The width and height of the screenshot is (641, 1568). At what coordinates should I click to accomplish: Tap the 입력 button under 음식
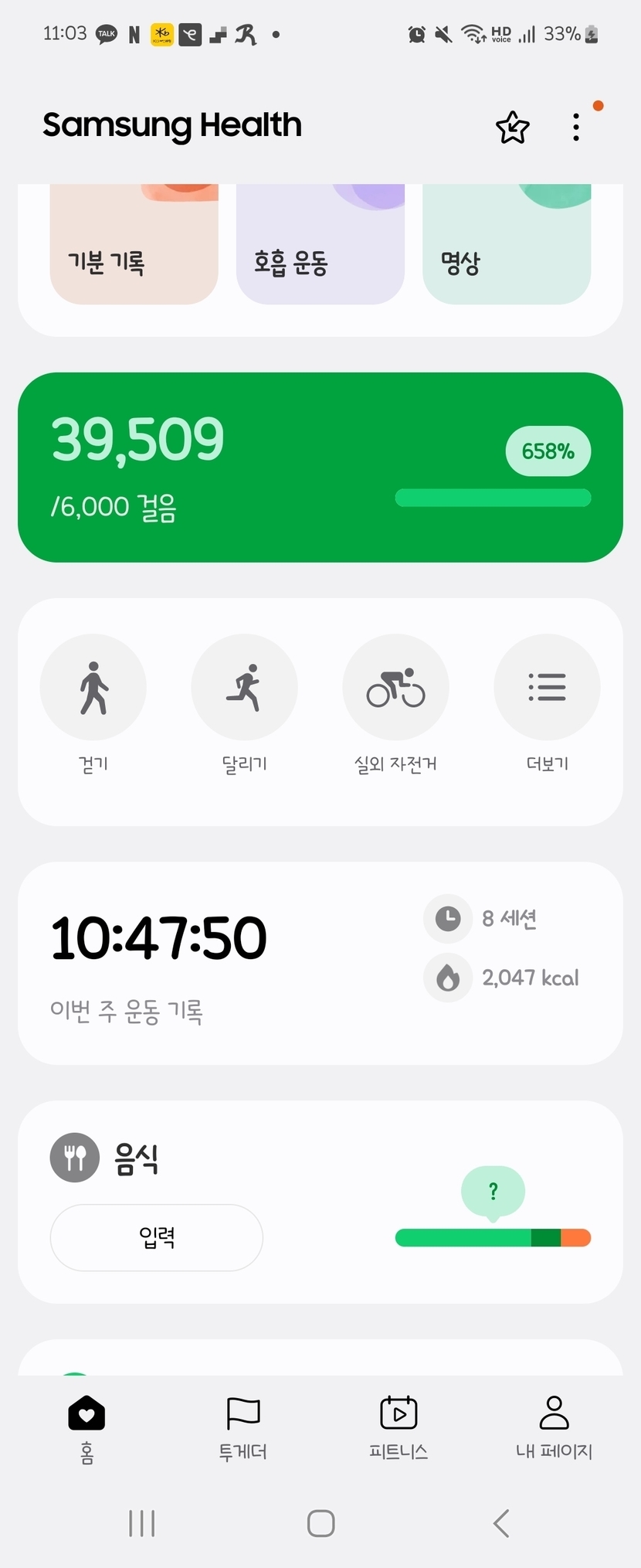(x=157, y=1237)
